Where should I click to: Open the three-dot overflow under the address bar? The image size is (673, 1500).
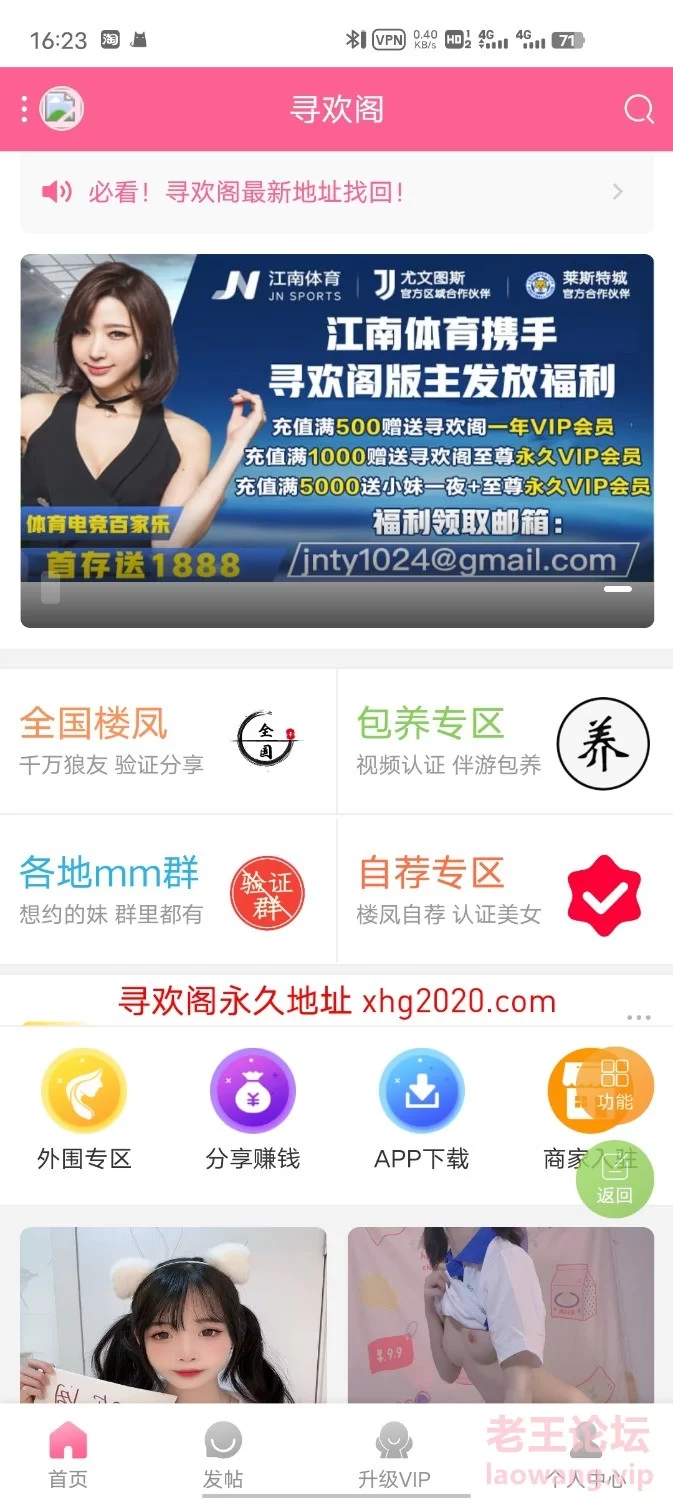coord(639,1017)
